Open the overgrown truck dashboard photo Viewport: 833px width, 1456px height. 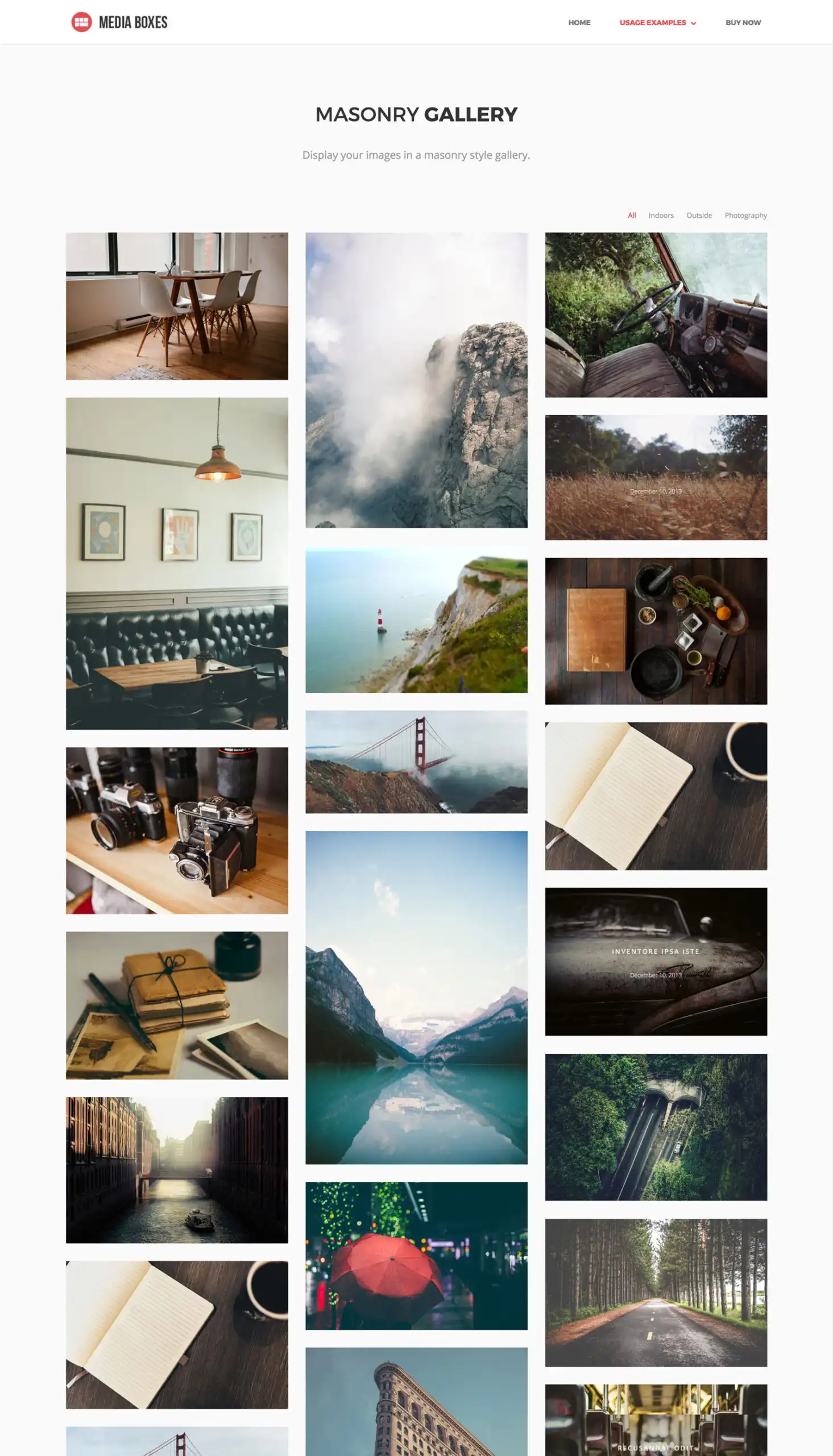[656, 315]
